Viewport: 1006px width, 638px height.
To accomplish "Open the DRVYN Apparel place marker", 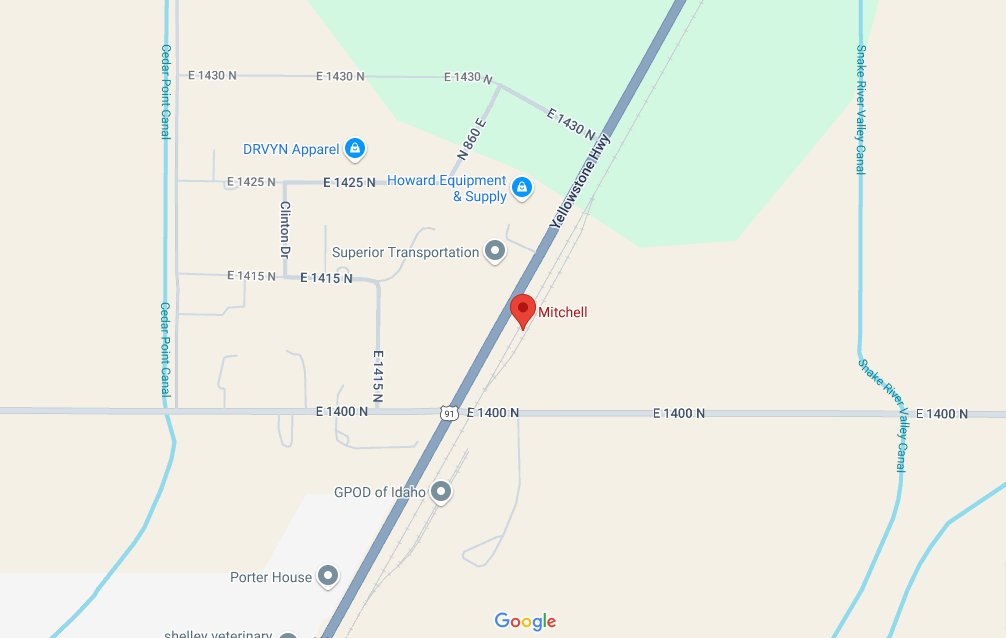I will (354, 150).
